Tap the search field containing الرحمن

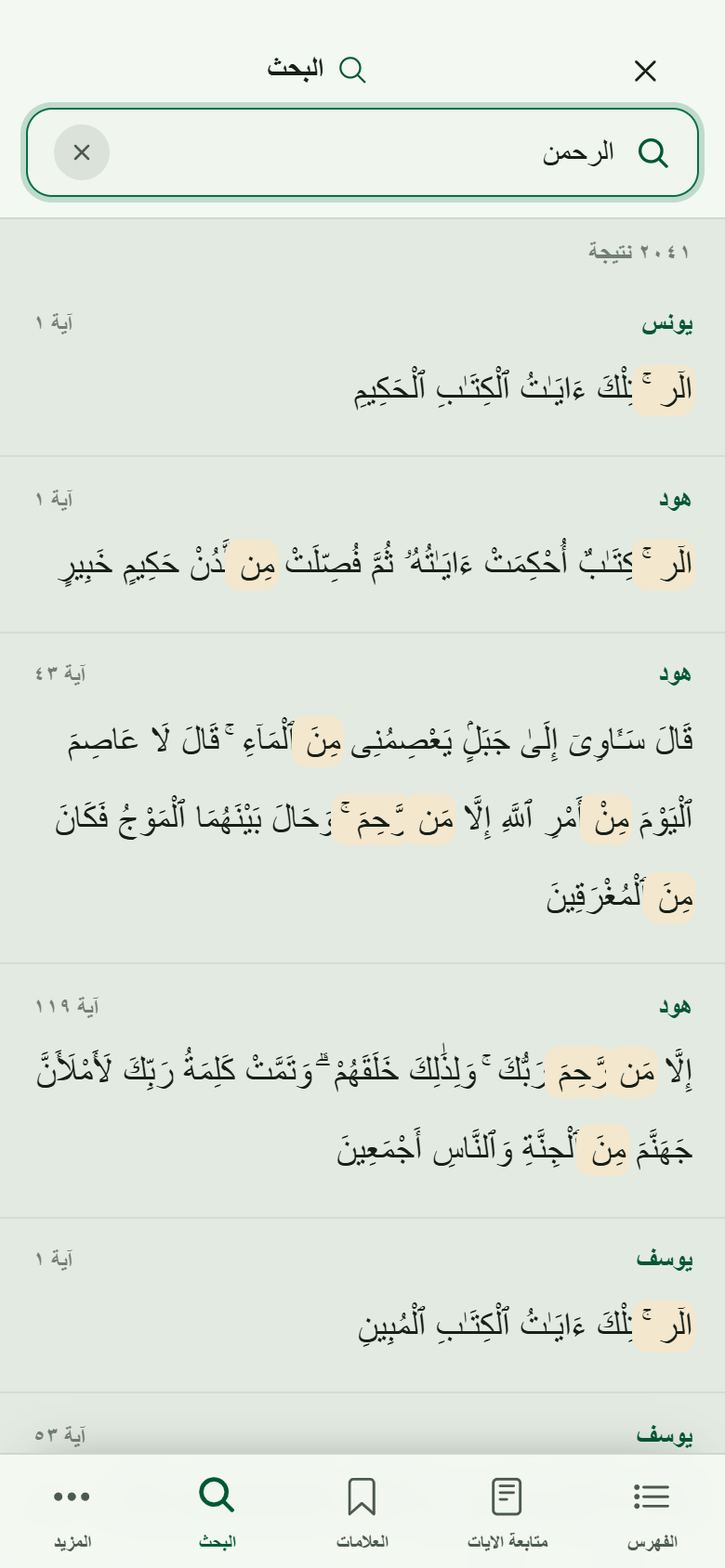click(x=362, y=153)
